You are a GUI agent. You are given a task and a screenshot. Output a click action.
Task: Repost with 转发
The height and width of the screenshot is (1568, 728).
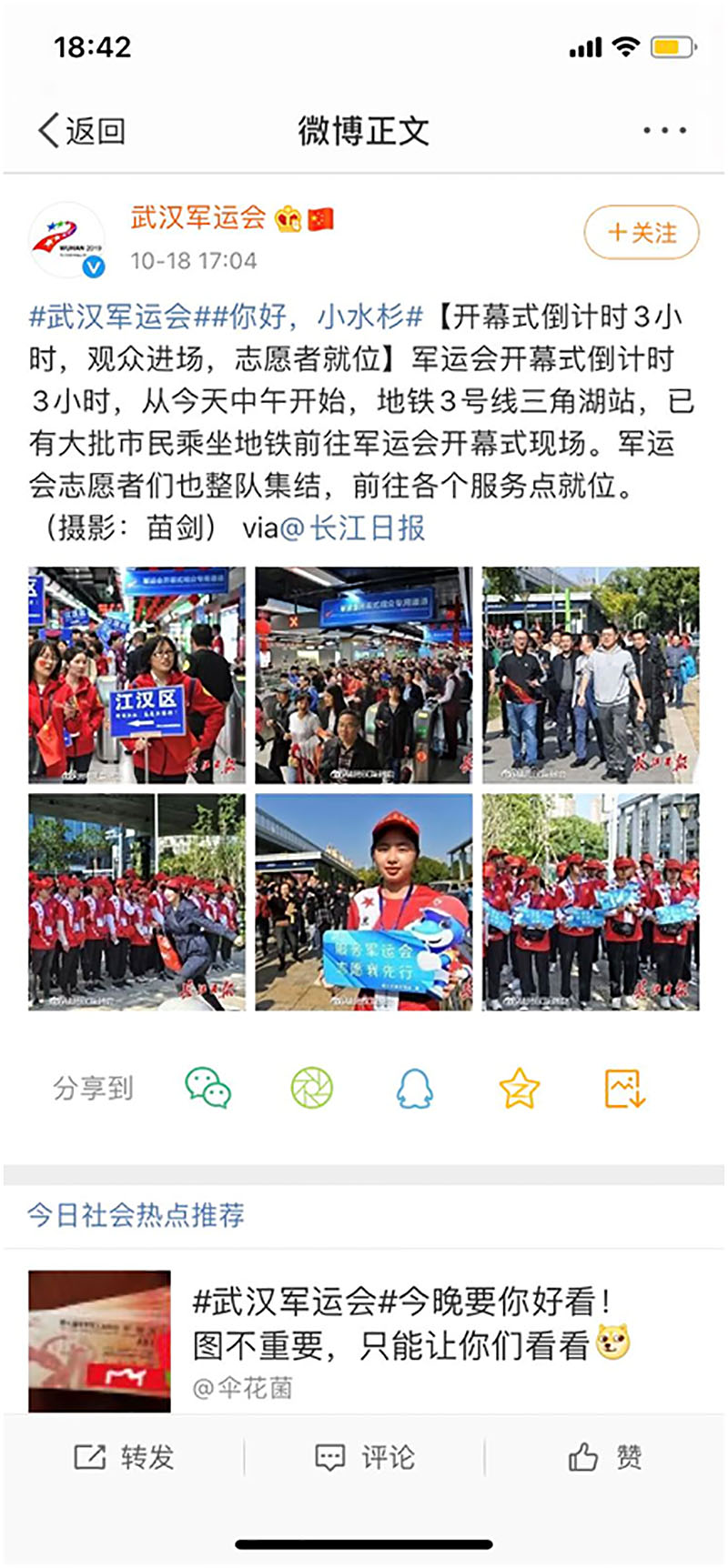click(124, 1457)
